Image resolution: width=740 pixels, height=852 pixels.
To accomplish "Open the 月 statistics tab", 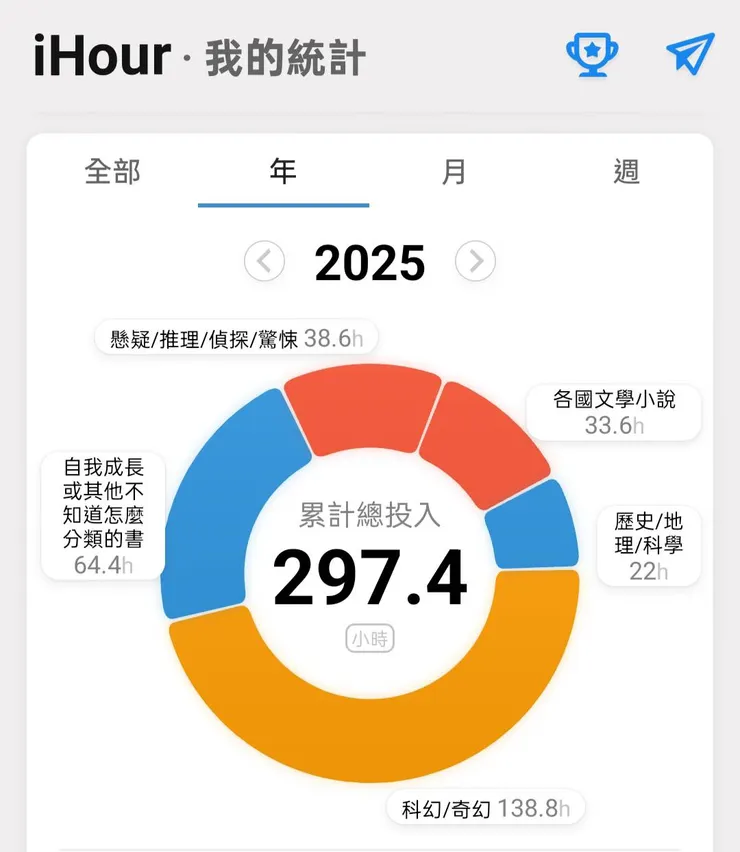I will tap(453, 172).
